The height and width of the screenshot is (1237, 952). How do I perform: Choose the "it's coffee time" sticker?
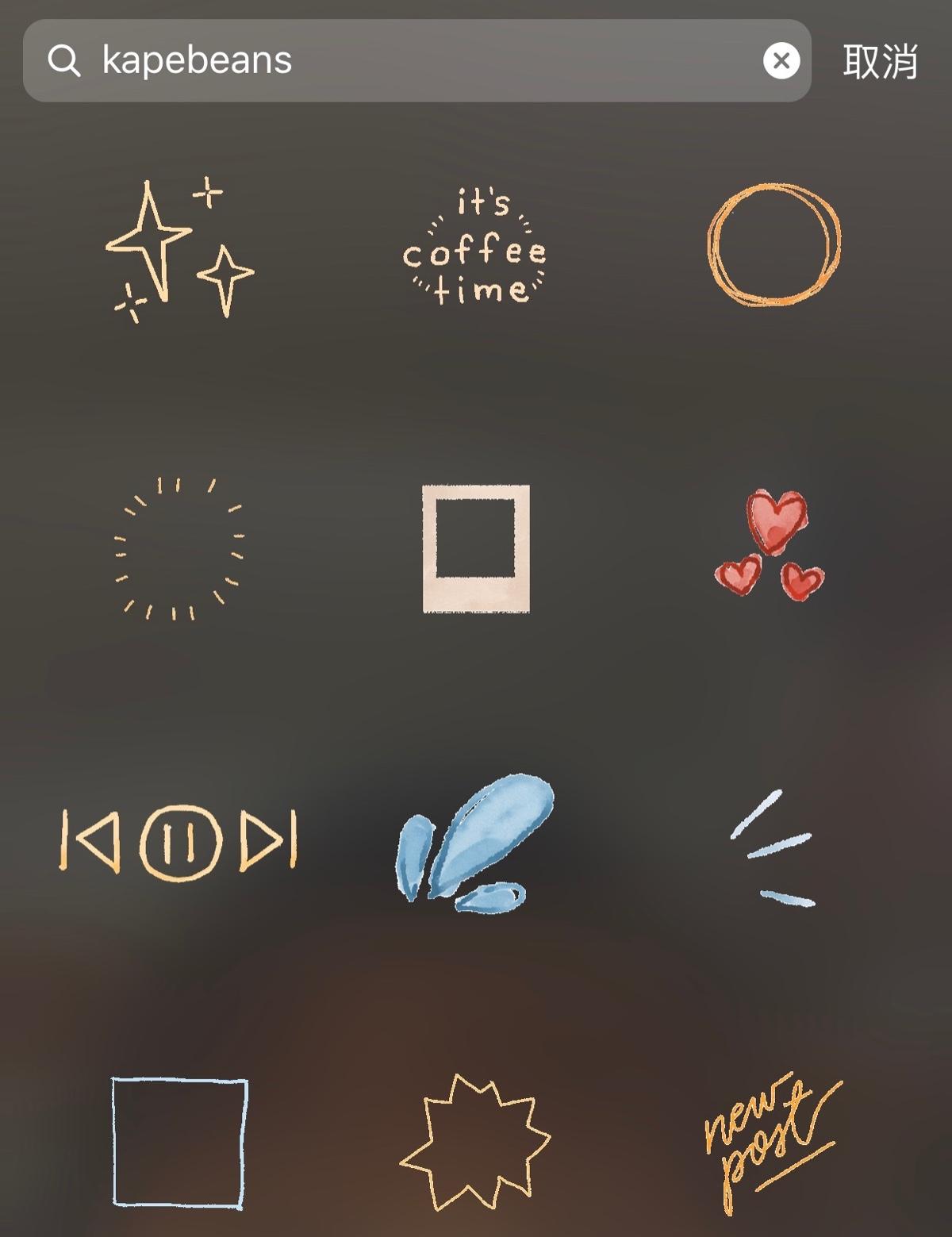pos(474,248)
